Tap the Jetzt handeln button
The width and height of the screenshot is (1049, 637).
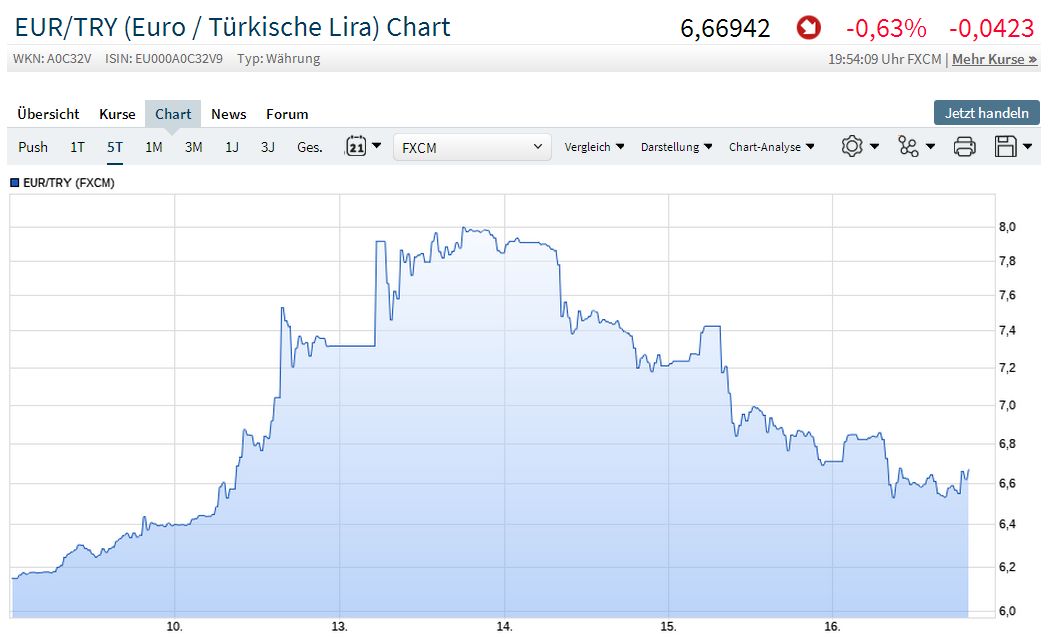click(986, 113)
